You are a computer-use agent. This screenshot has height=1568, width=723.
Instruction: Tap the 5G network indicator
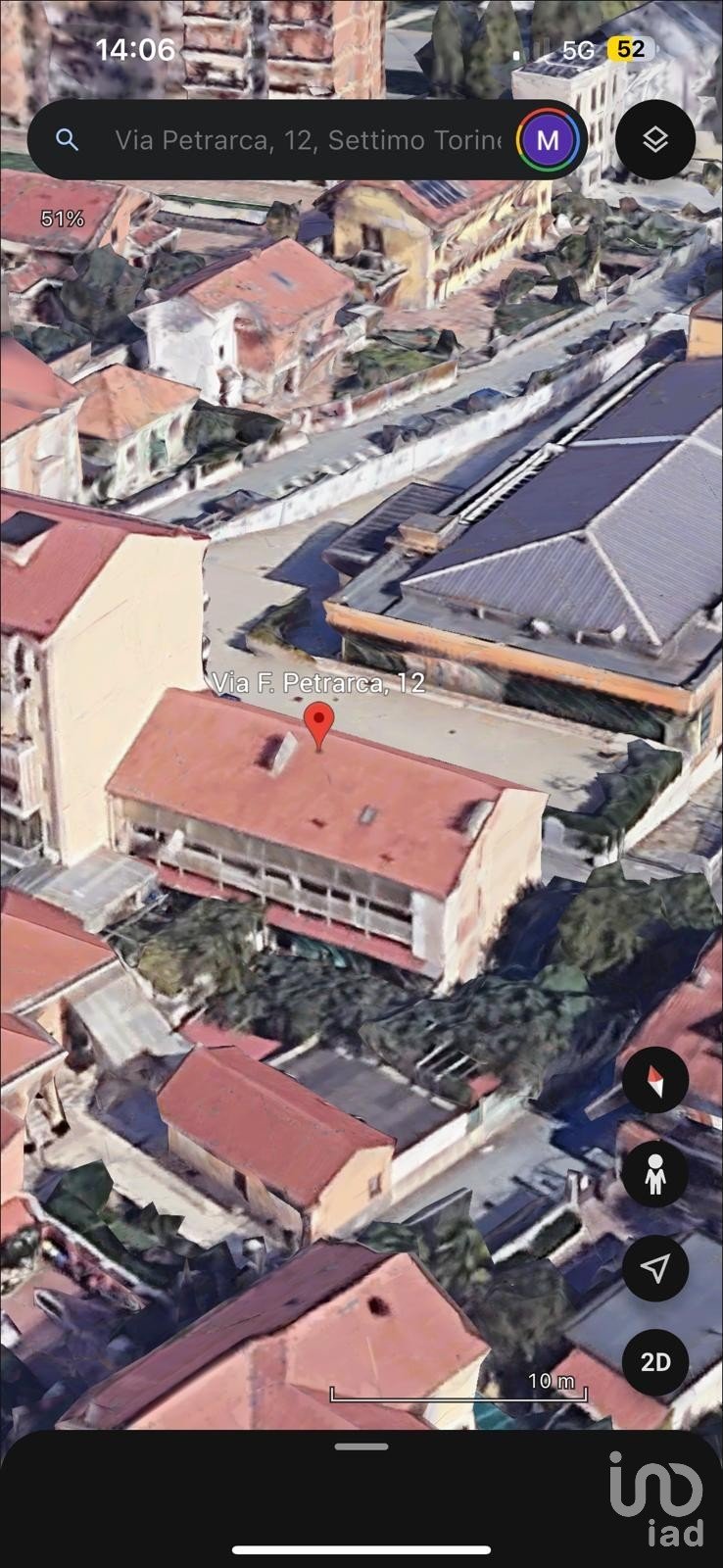pos(576,47)
